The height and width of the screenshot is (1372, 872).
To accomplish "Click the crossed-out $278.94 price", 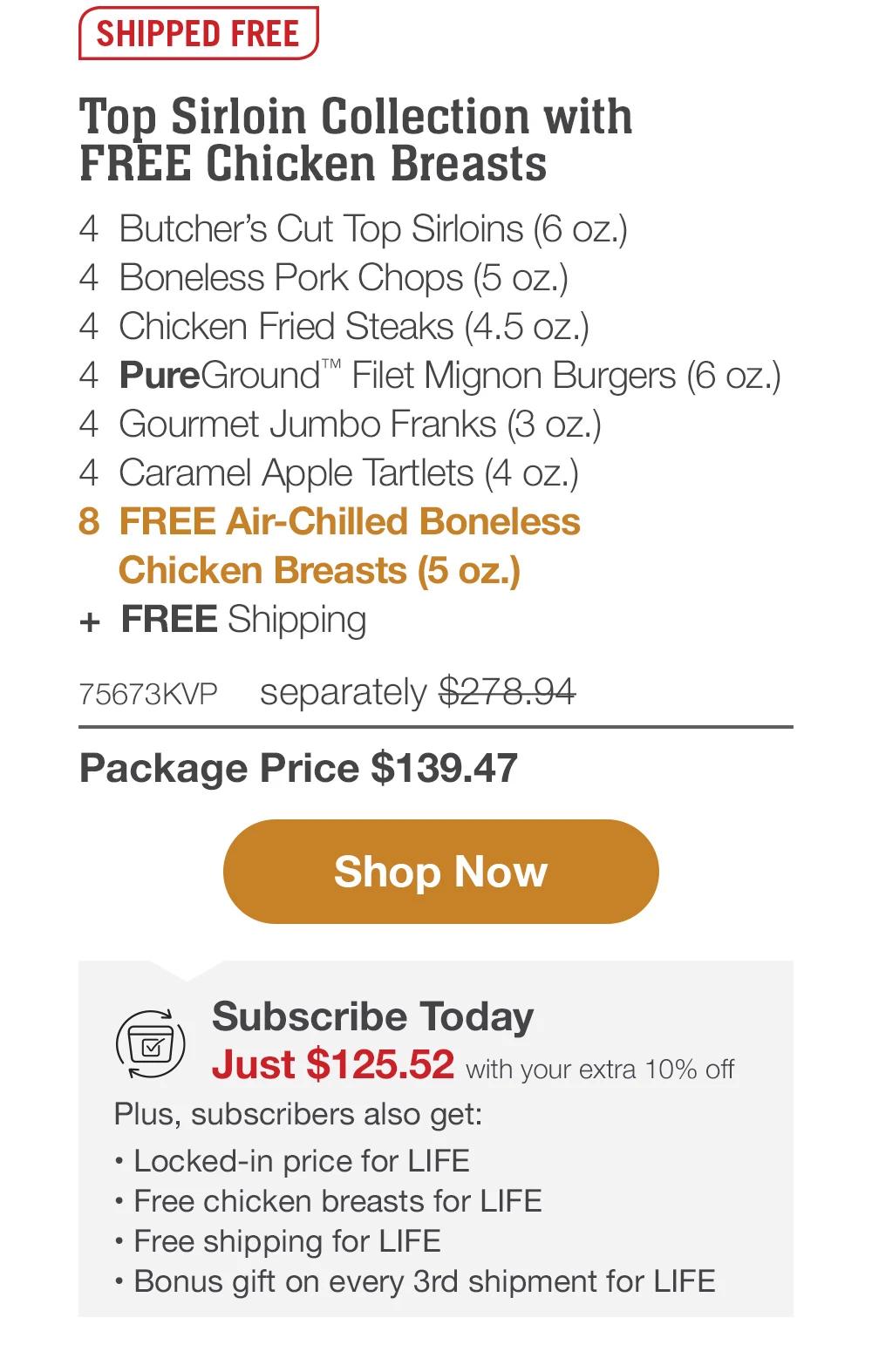I will click(x=508, y=691).
